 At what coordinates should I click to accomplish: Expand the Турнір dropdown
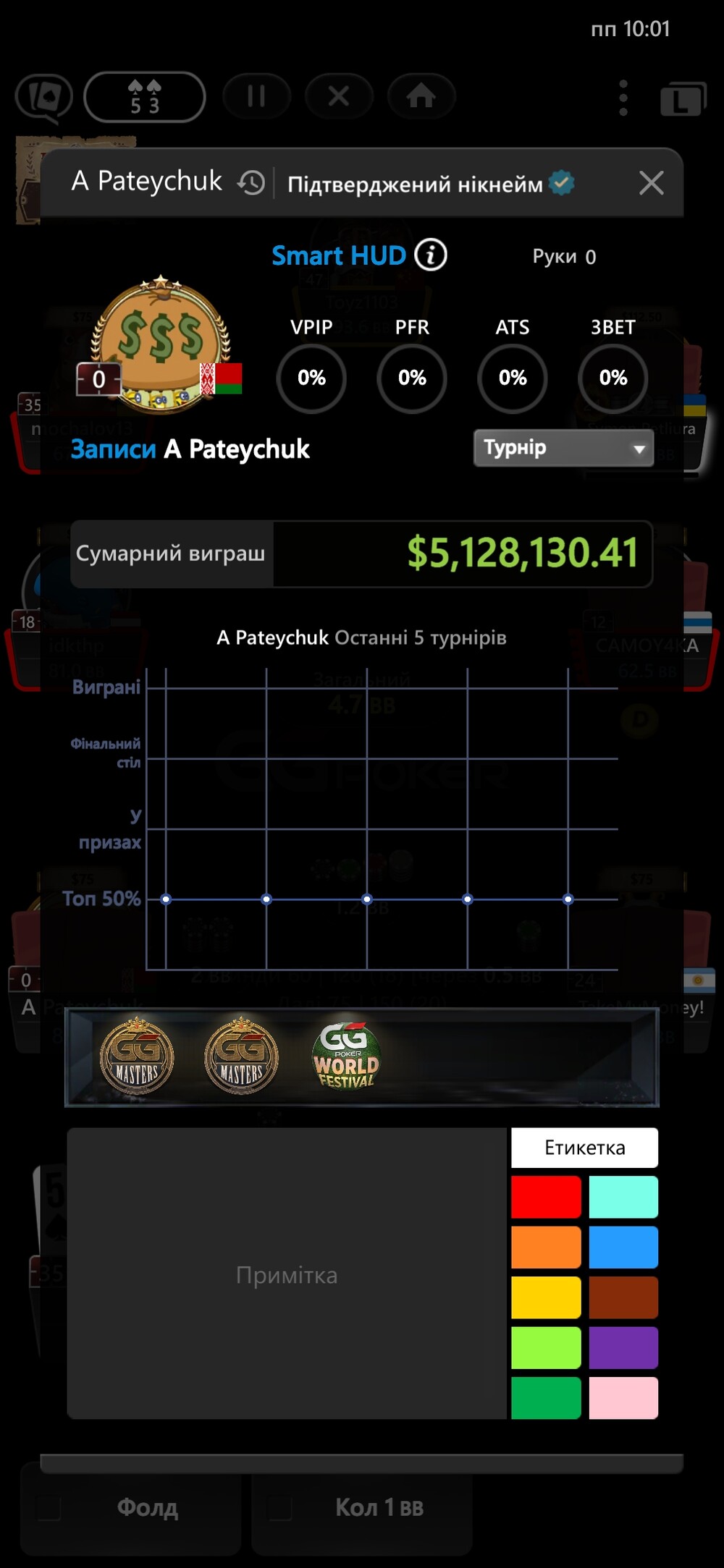pos(564,448)
